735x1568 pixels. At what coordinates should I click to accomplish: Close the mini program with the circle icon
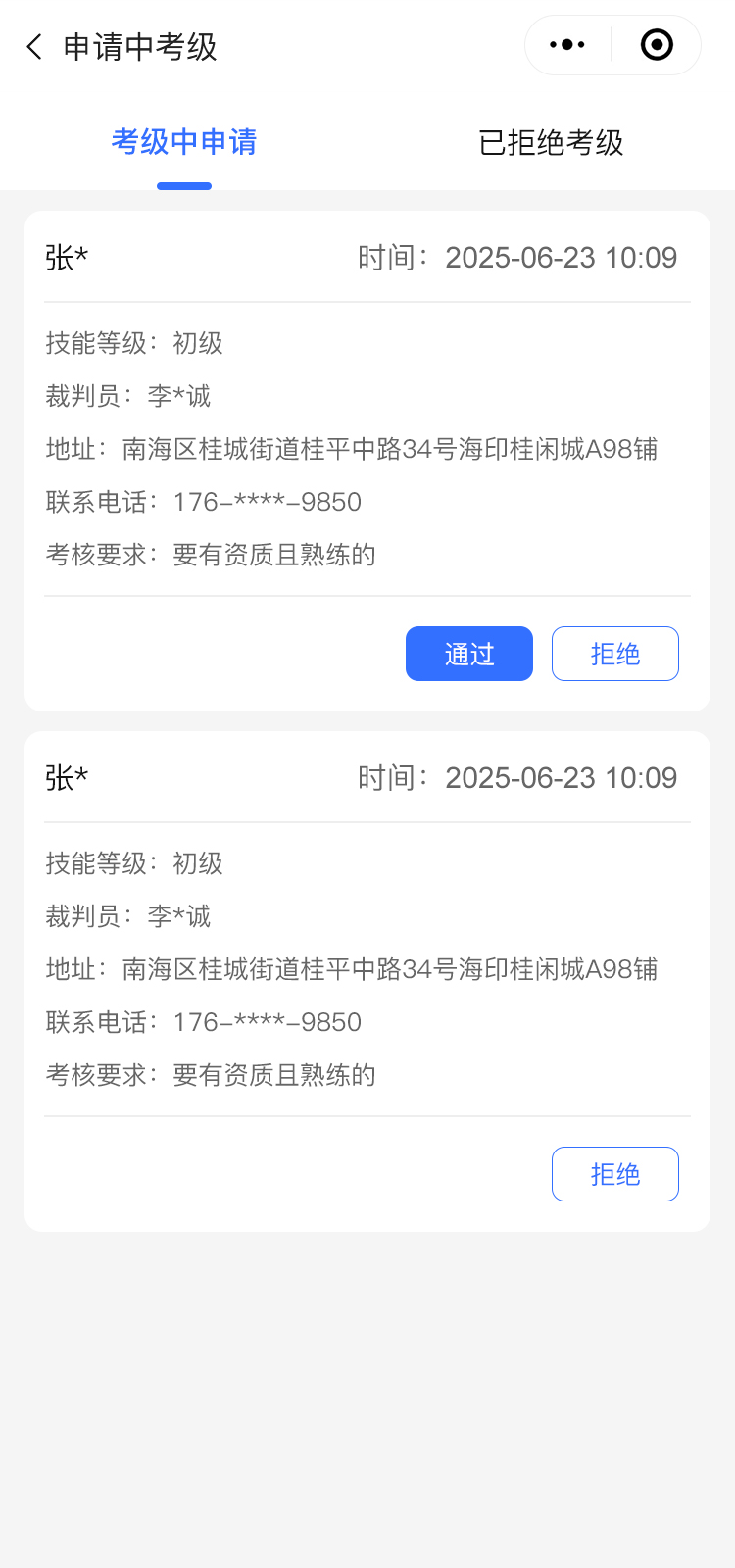point(656,45)
